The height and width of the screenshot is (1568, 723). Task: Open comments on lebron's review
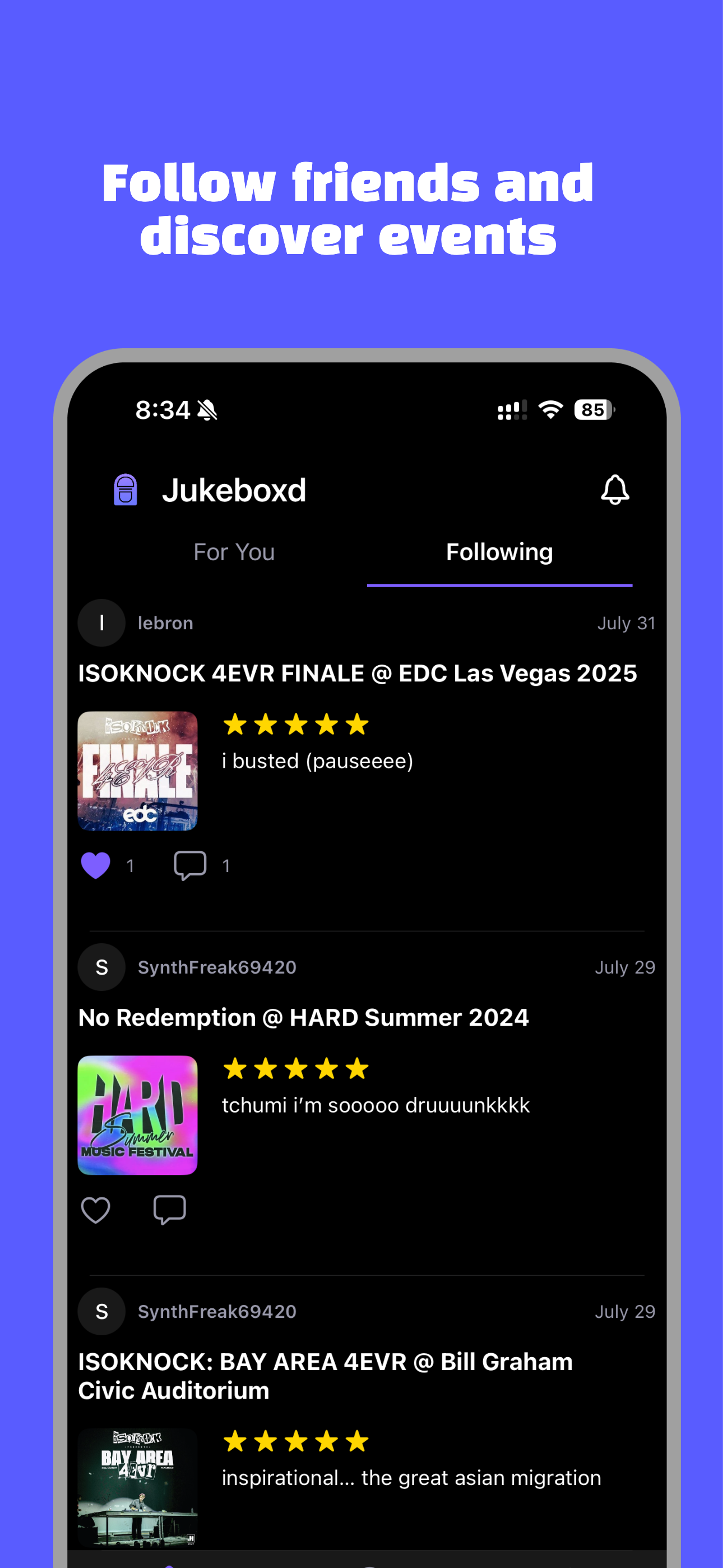click(x=191, y=864)
